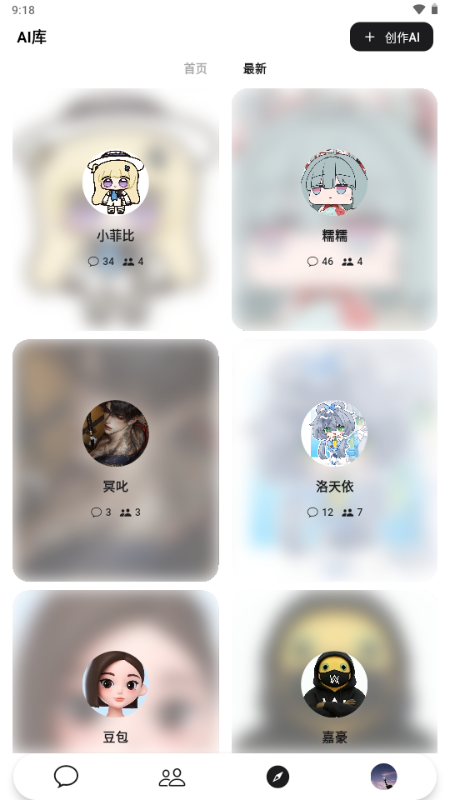Select the 最新 tab
The height and width of the screenshot is (800, 450).
pos(255,68)
